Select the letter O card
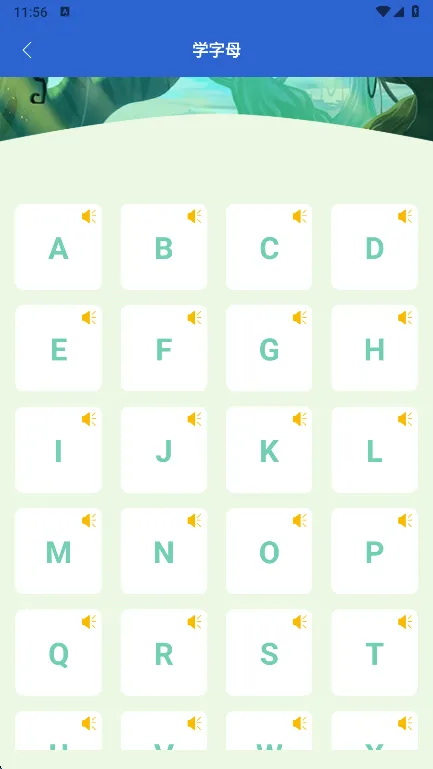433x769 pixels. pos(269,551)
